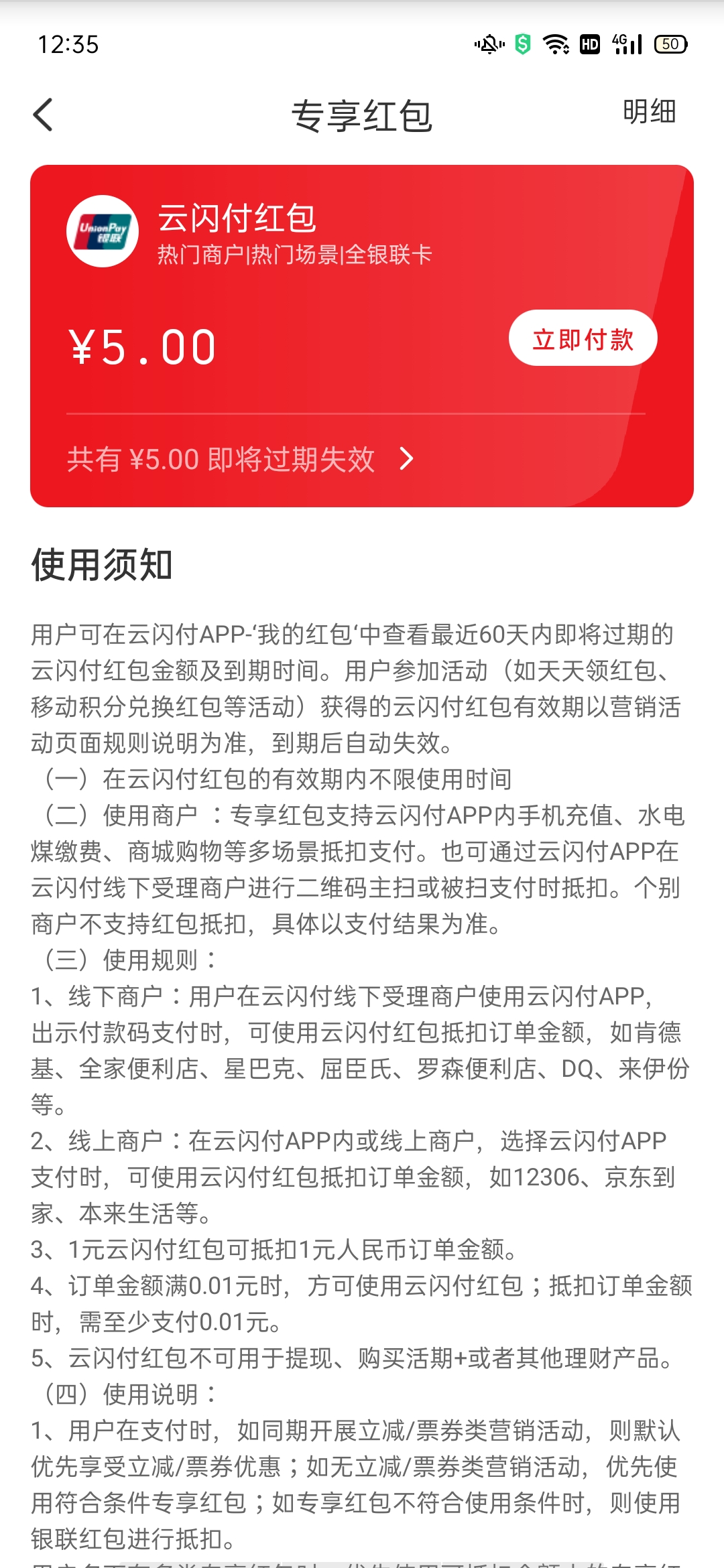Open the 即将过期失效 expiring amount link
724x1568 pixels.
pos(240,460)
